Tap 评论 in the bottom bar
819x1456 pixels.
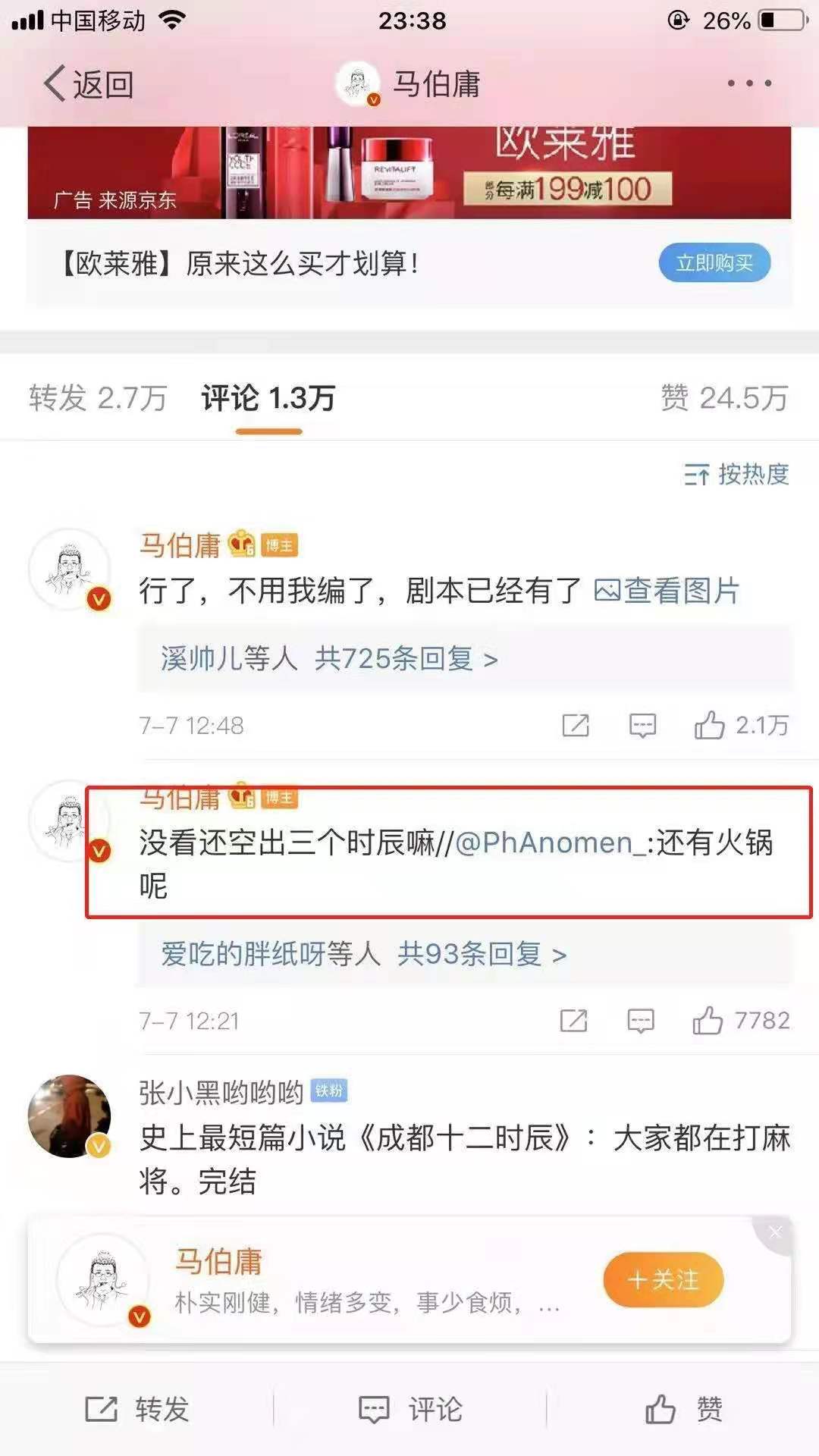409,1409
